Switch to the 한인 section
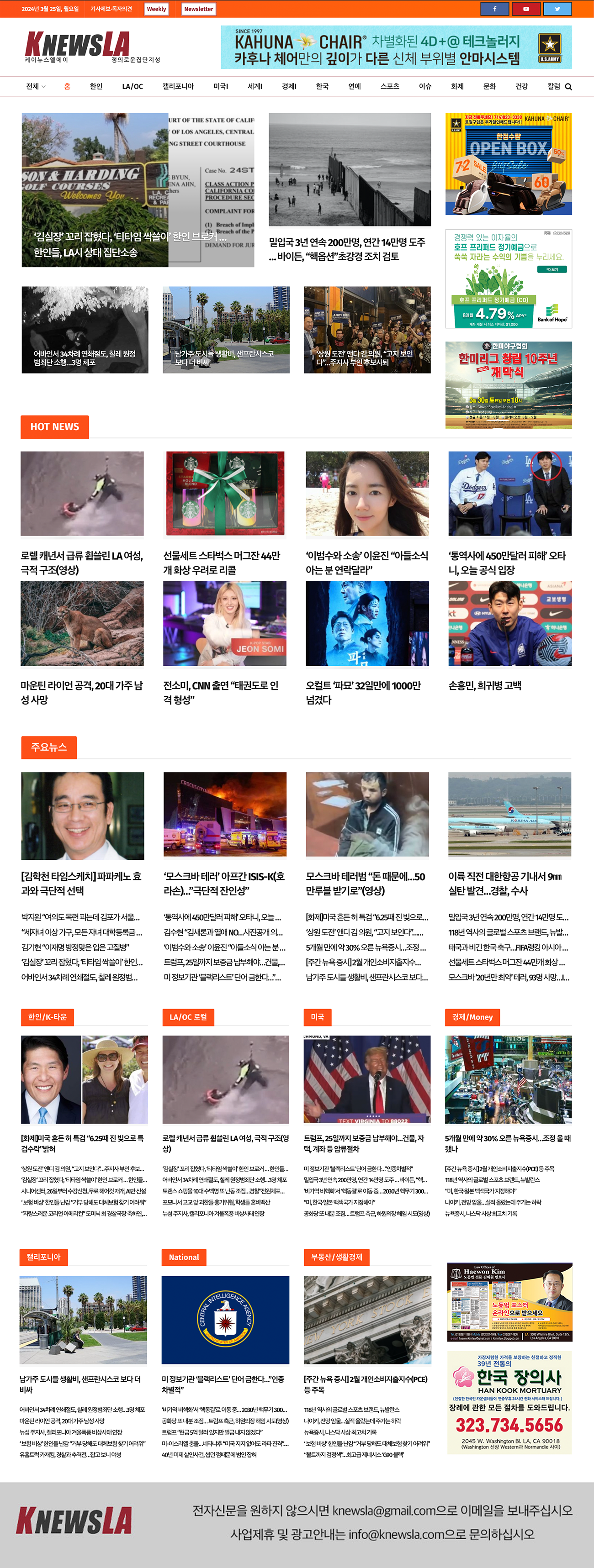The width and height of the screenshot is (594, 1568). tap(96, 86)
